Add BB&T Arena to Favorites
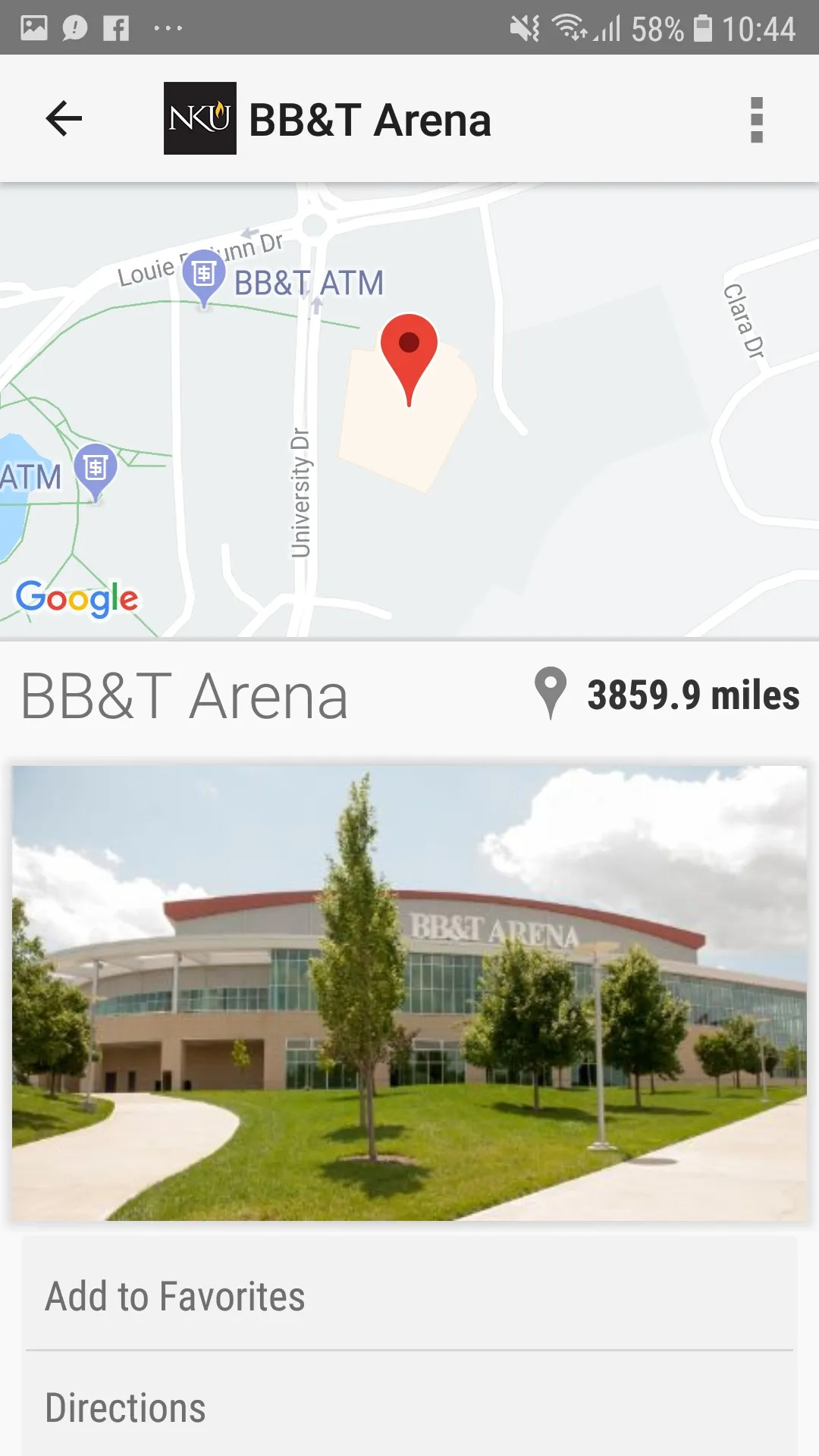 (x=409, y=1296)
